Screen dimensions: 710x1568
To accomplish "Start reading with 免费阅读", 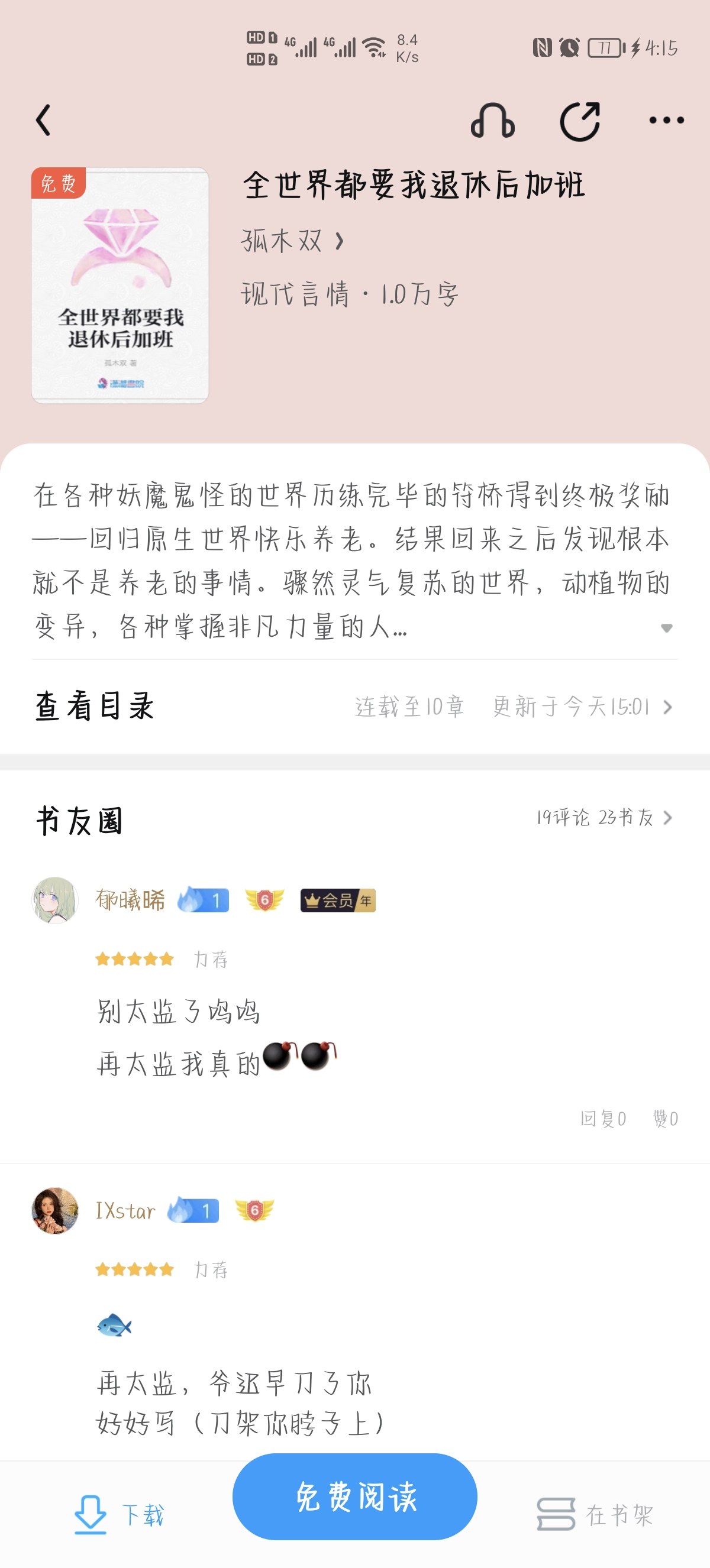I will tap(354, 1496).
